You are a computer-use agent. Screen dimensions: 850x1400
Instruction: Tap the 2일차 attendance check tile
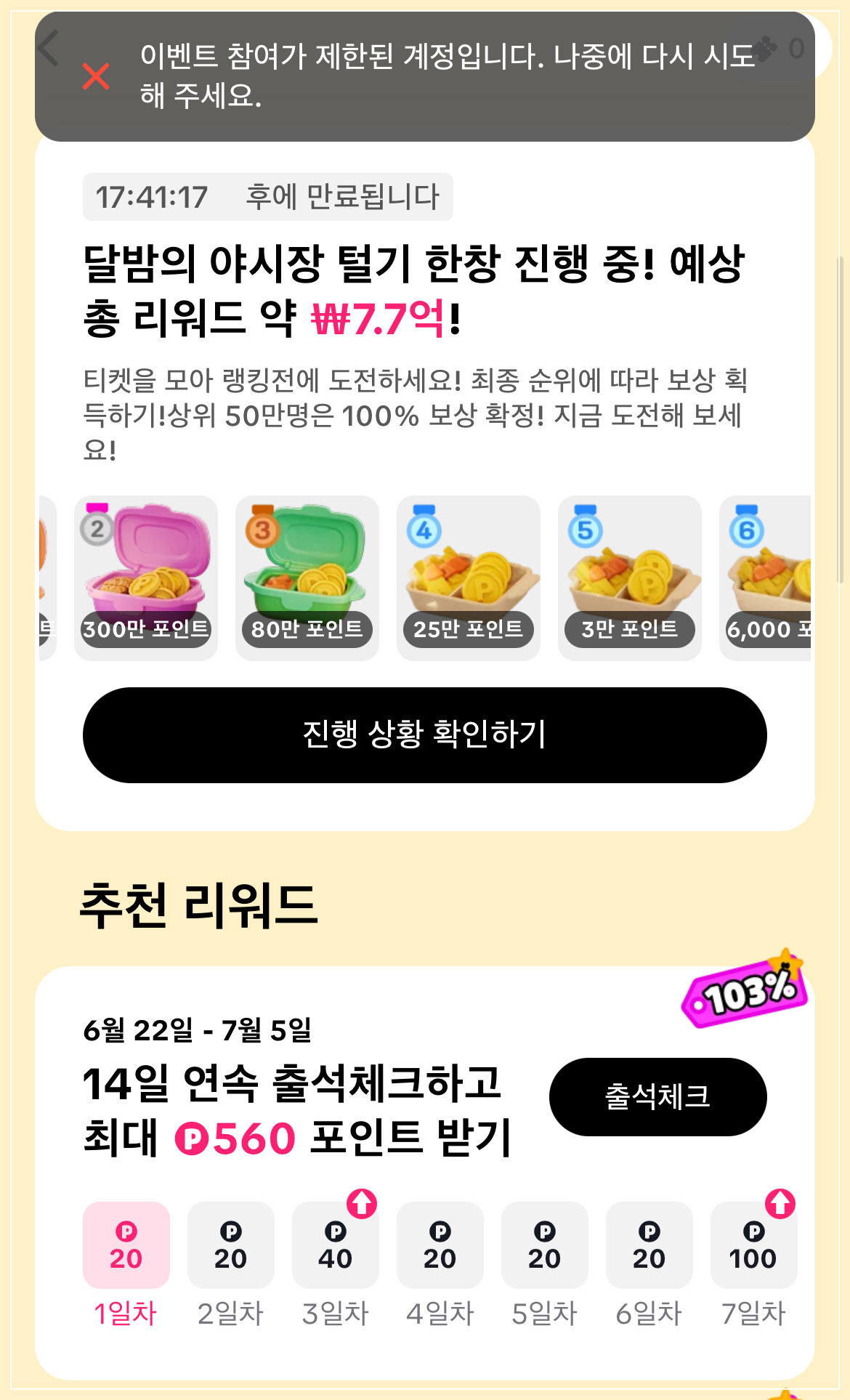coord(231,1244)
